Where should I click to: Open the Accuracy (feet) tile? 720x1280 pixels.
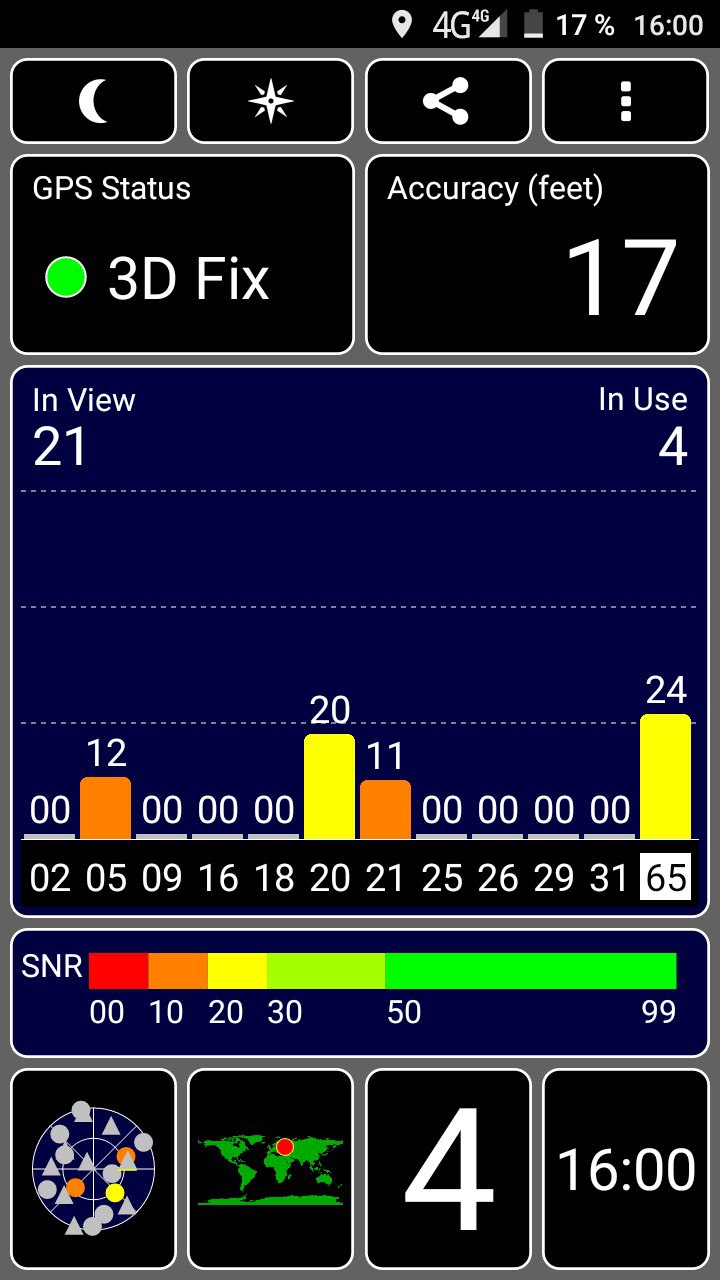[x=537, y=254]
